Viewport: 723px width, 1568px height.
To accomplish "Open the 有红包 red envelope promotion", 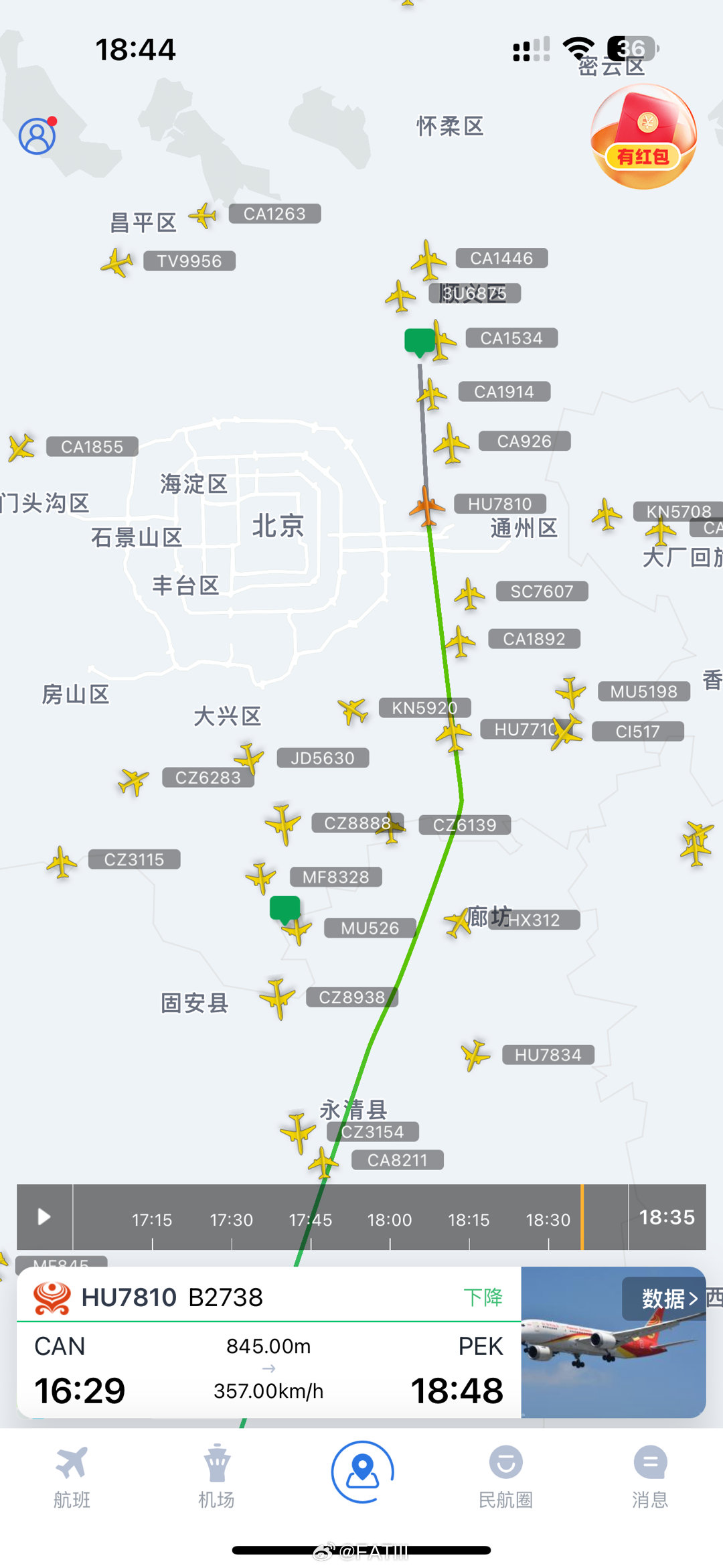I will [643, 137].
